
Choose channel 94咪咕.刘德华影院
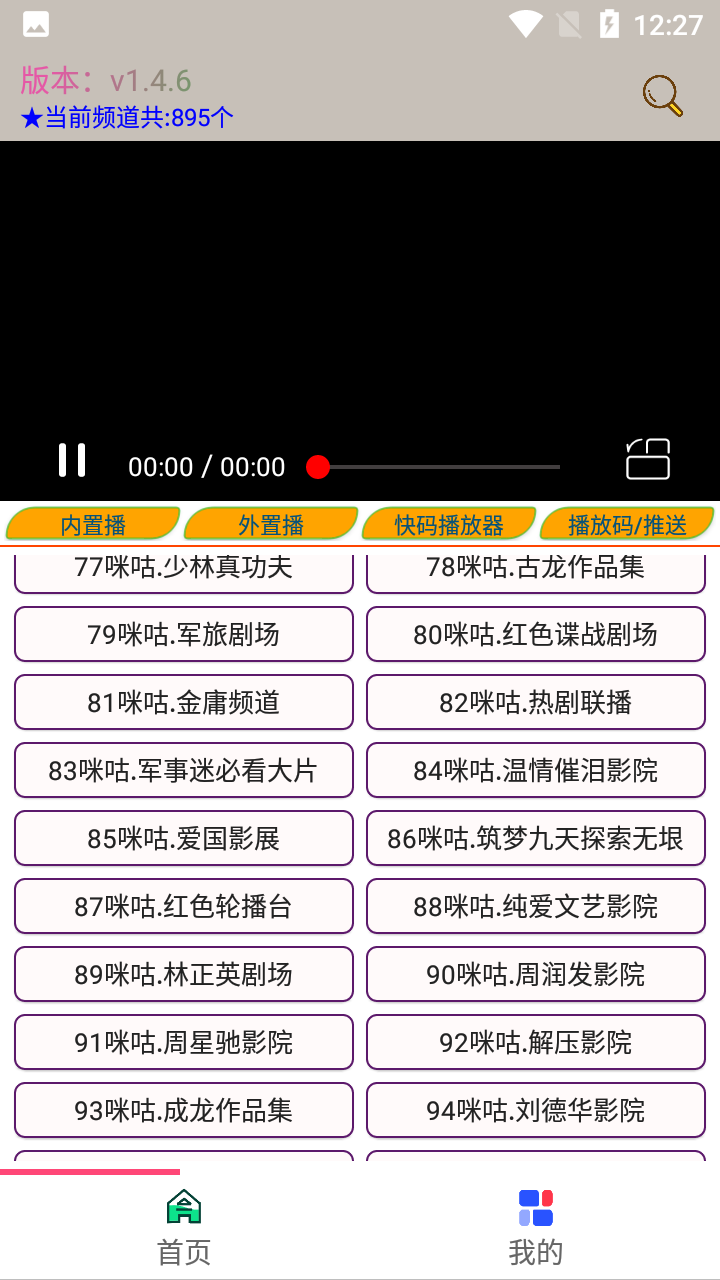(x=536, y=1110)
